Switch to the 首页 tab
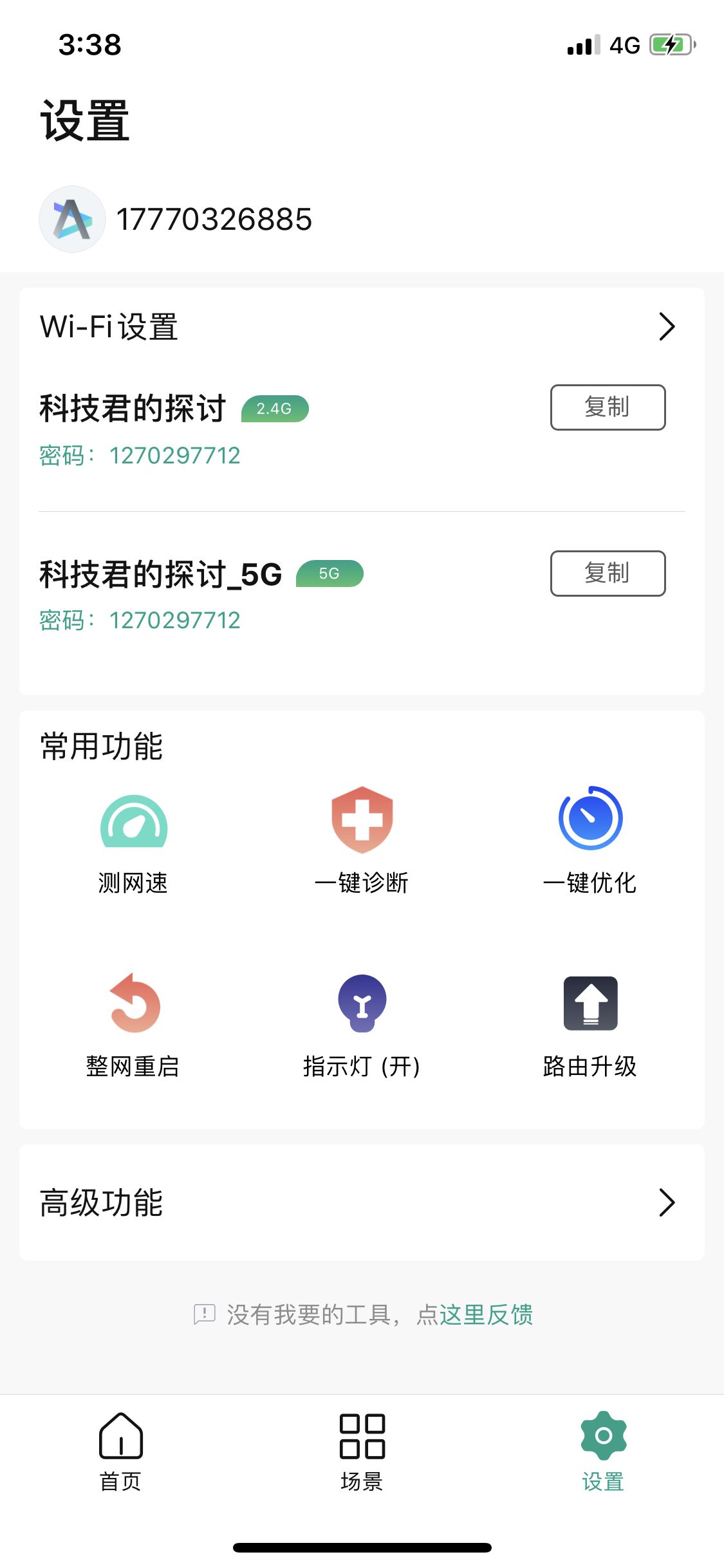This screenshot has width=724, height=1568. 121,1452
